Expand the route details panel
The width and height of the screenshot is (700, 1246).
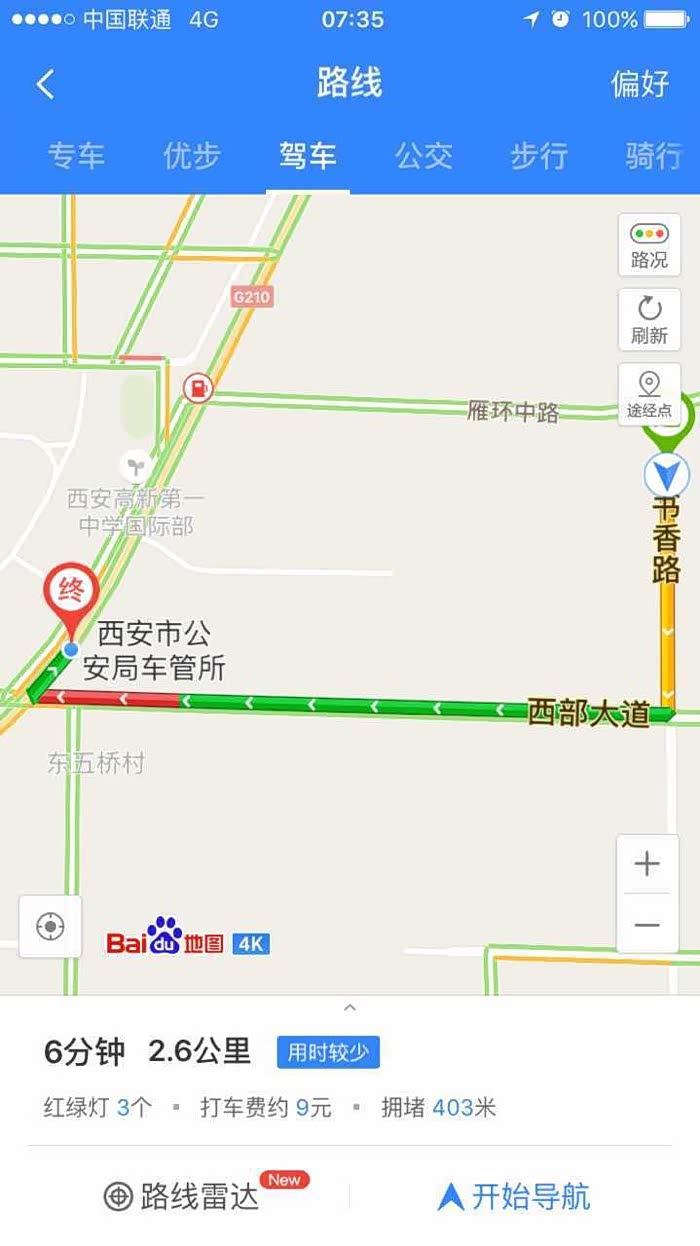[x=349, y=1007]
